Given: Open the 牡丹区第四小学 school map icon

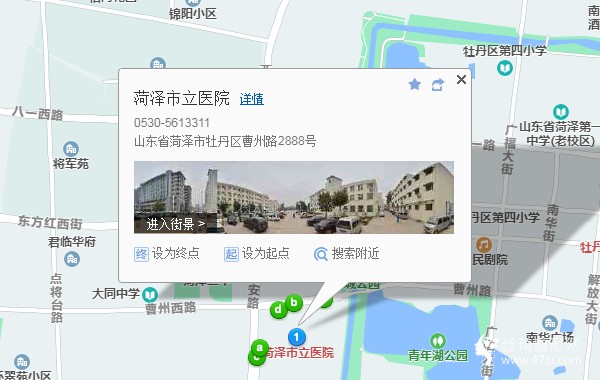Looking at the screenshot, I should coord(505,68).
